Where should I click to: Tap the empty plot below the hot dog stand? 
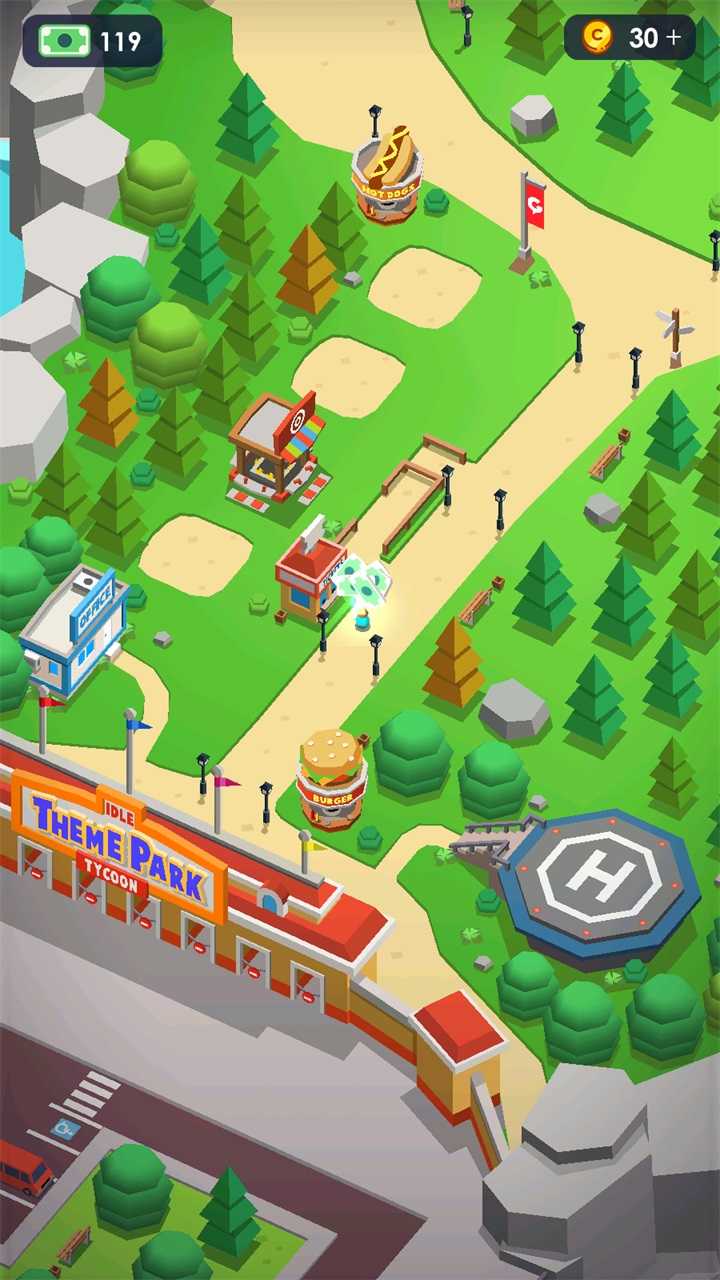point(424,285)
